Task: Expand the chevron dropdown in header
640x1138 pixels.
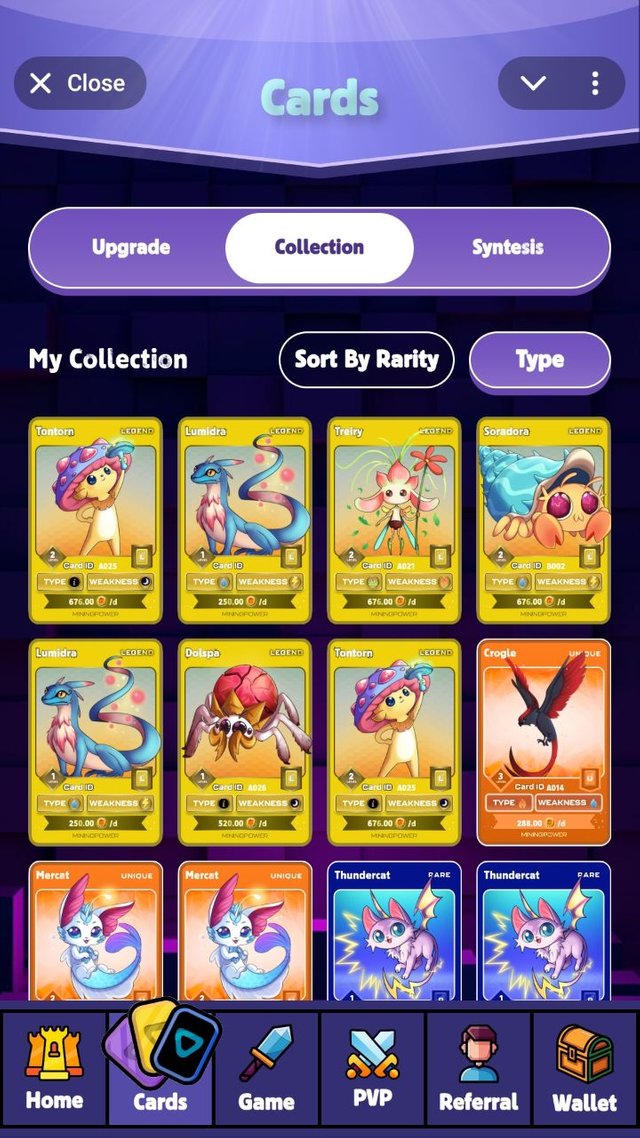Action: pos(533,83)
